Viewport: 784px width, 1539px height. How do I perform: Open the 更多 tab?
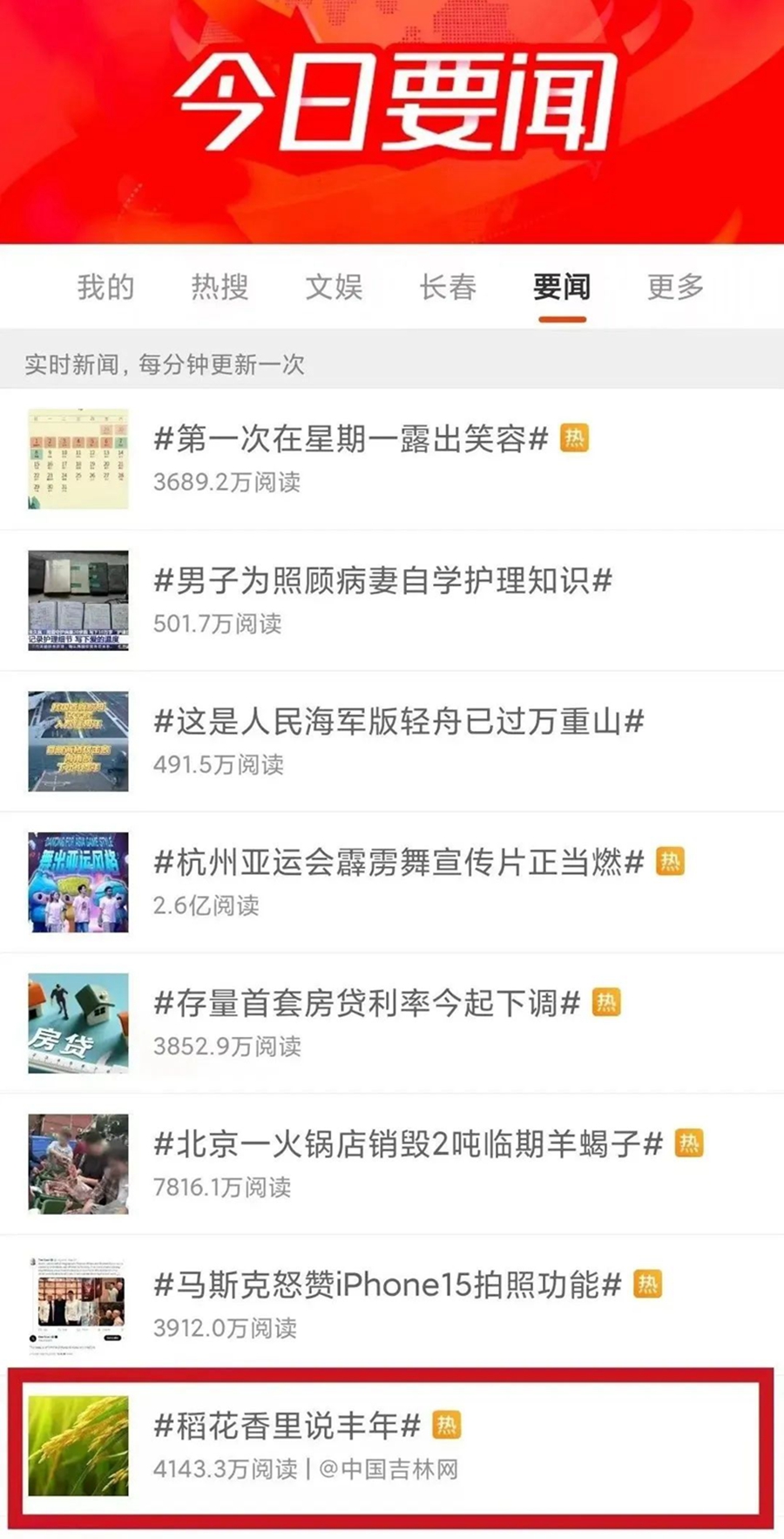point(675,287)
